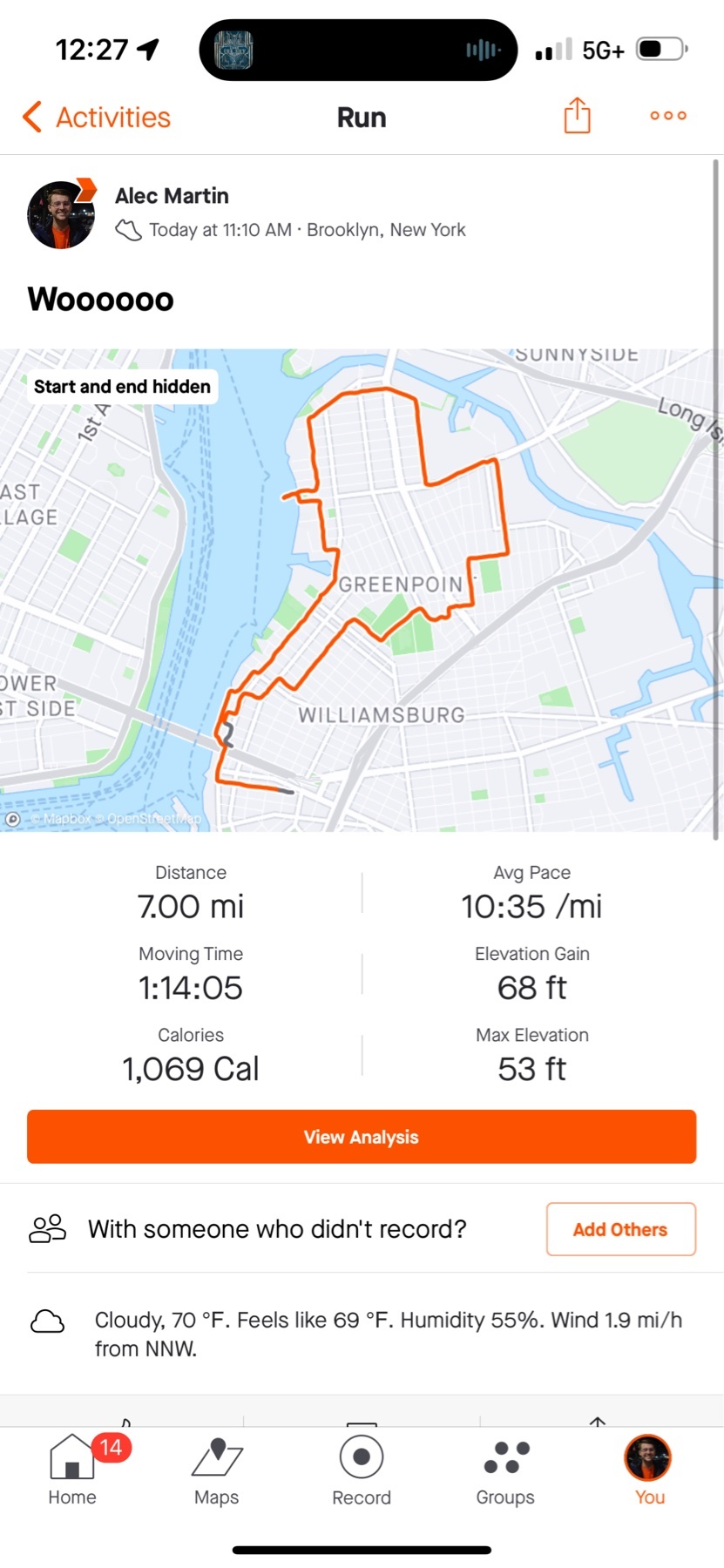Switch to the Maps tab
The image size is (724, 1568).
point(216,1470)
